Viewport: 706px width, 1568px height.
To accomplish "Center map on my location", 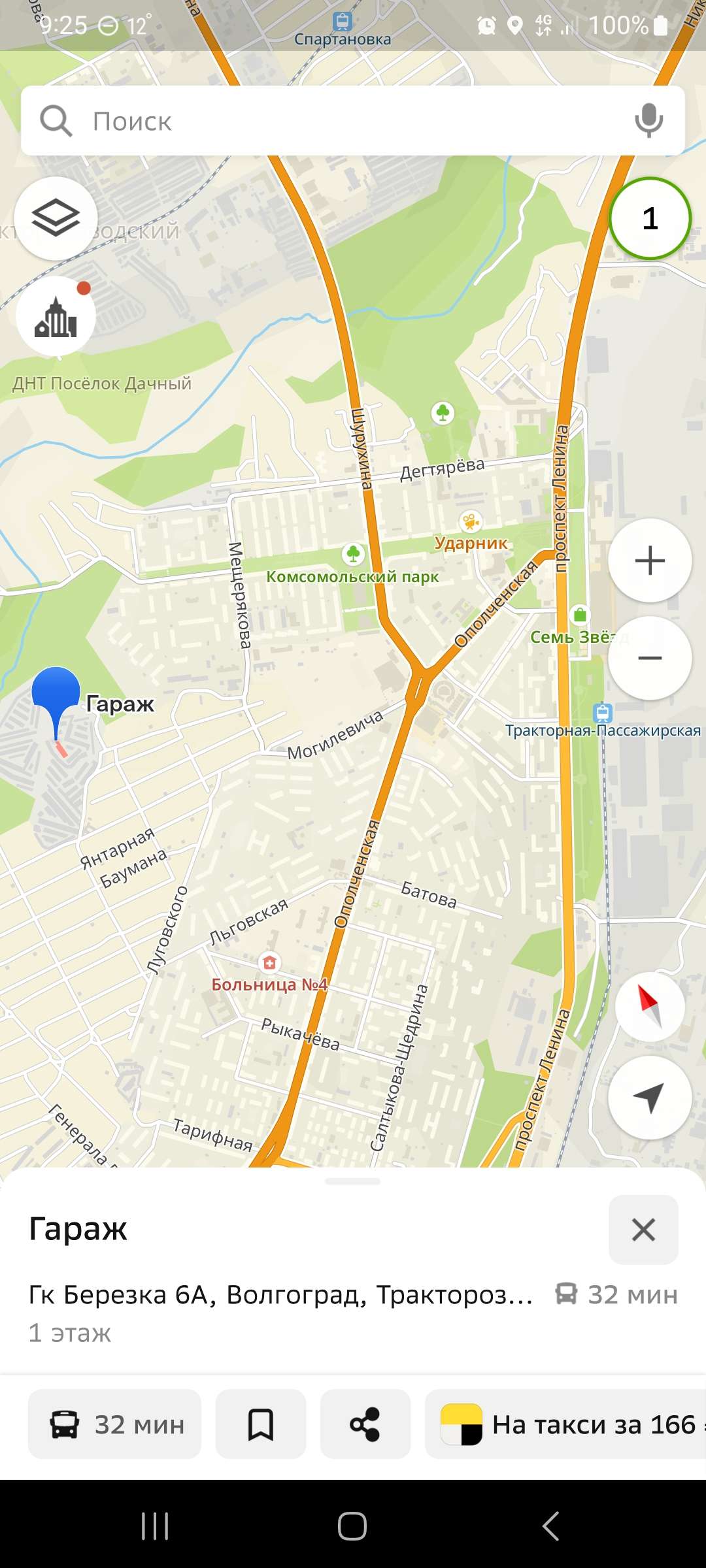I will (650, 1098).
